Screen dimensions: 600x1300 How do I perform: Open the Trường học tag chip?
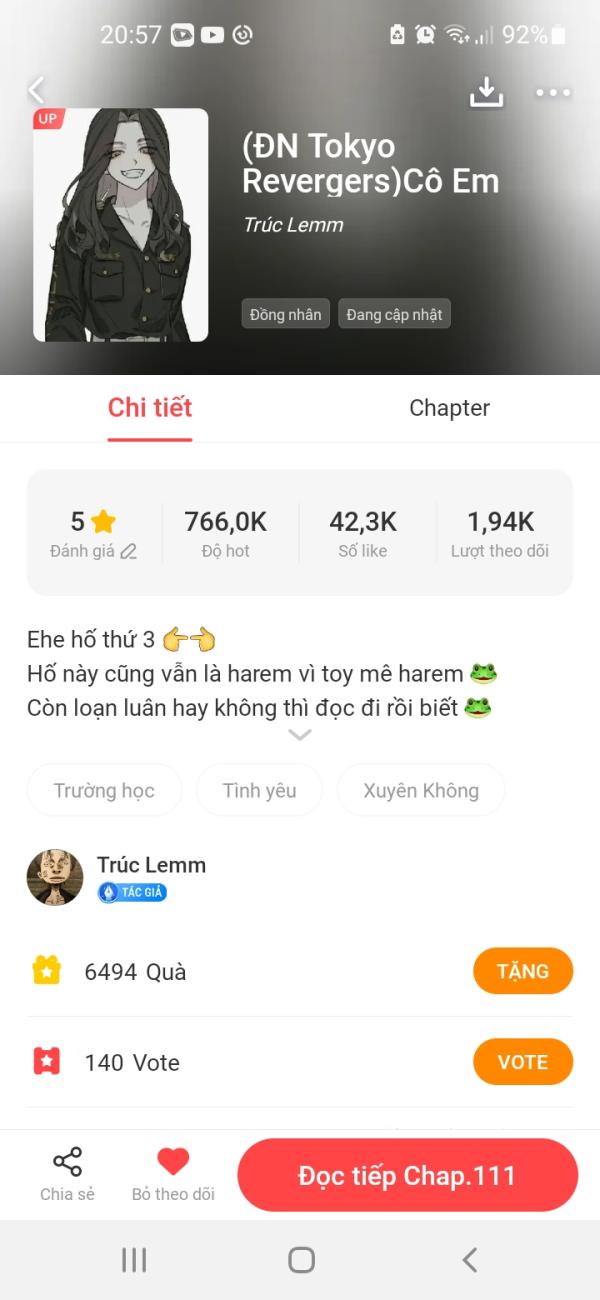[x=105, y=790]
